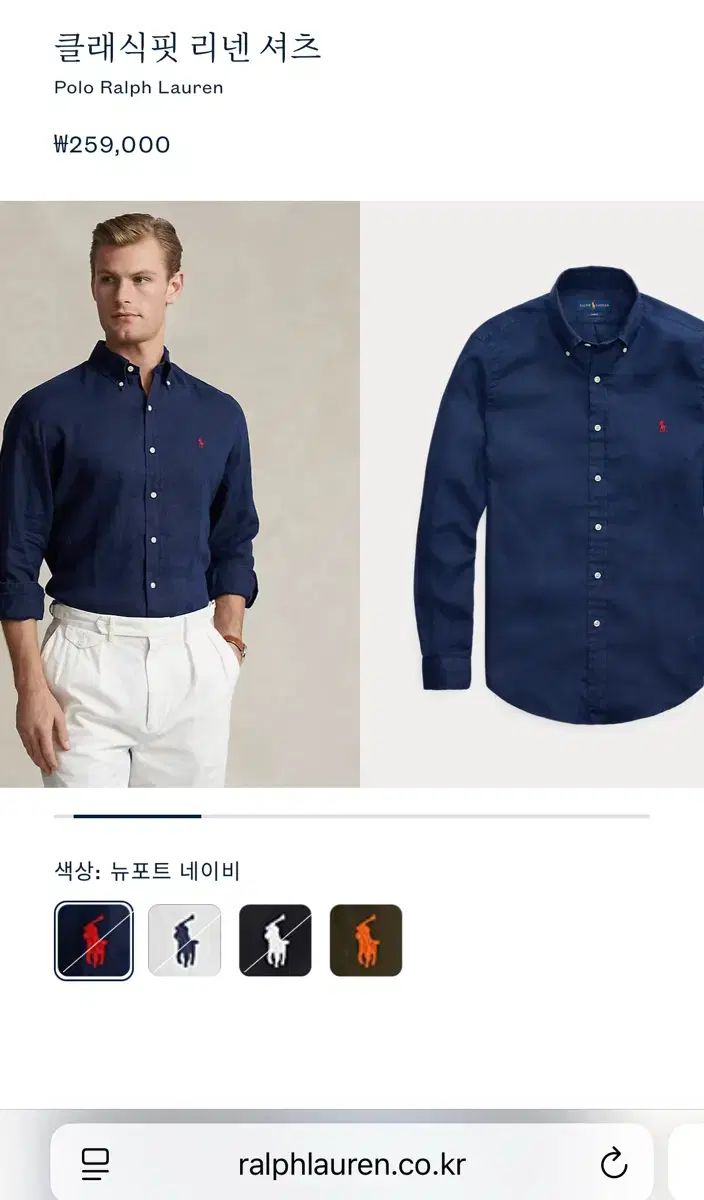Pick the black color swatch
This screenshot has height=1200, width=704.
tap(275, 941)
